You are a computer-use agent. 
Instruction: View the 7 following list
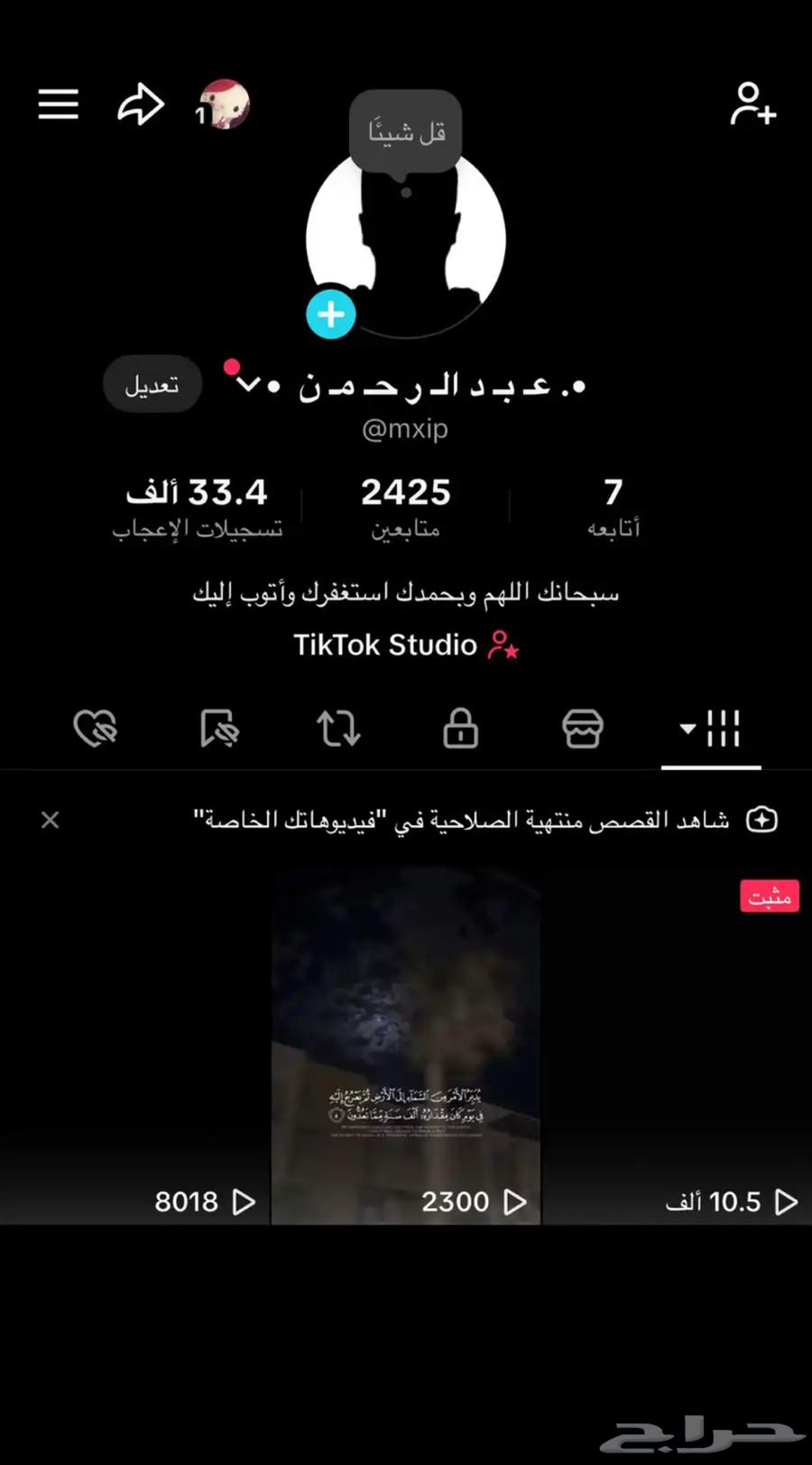pos(613,505)
